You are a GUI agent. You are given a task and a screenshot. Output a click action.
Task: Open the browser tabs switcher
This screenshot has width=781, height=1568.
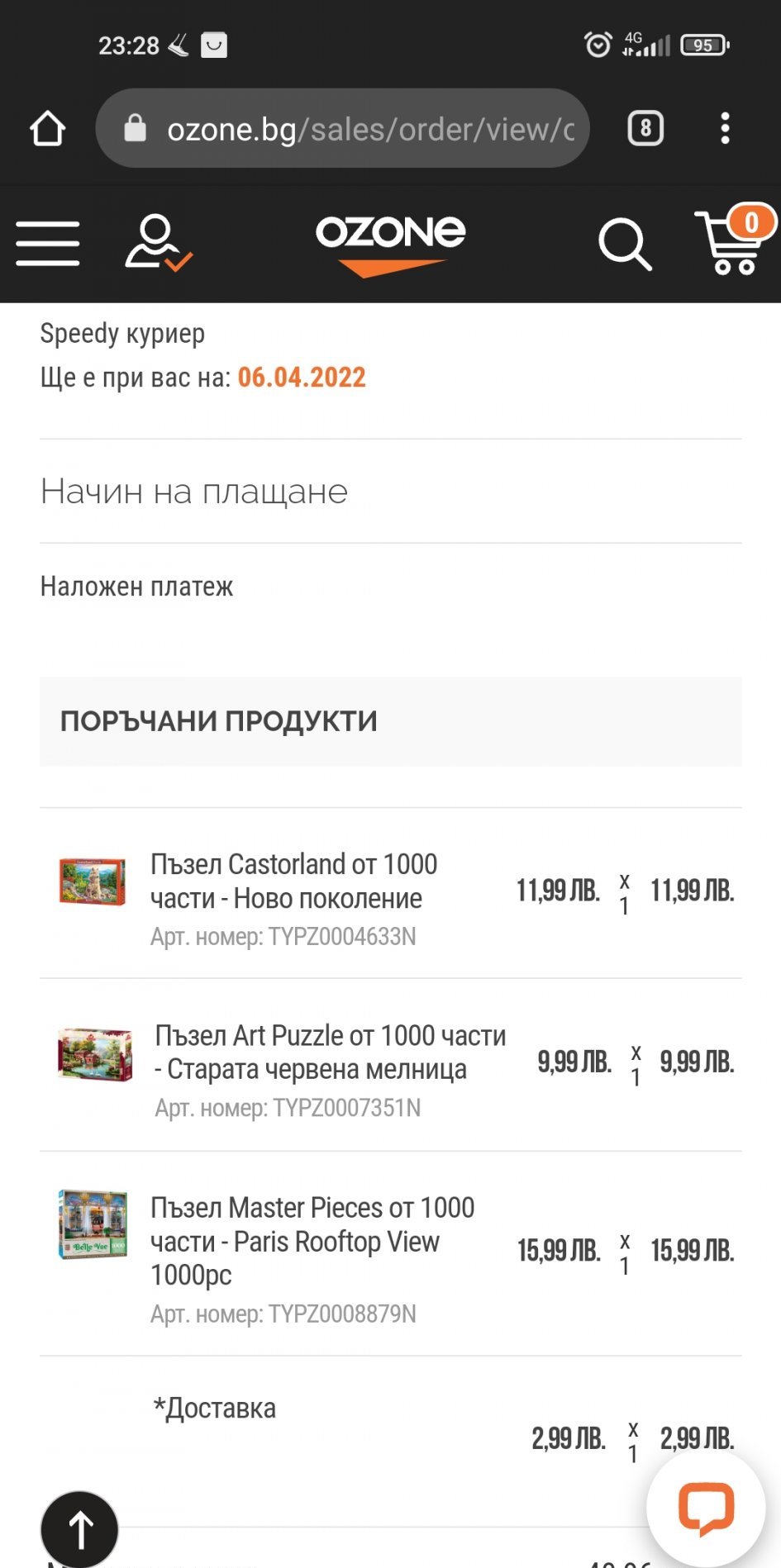pos(645,129)
